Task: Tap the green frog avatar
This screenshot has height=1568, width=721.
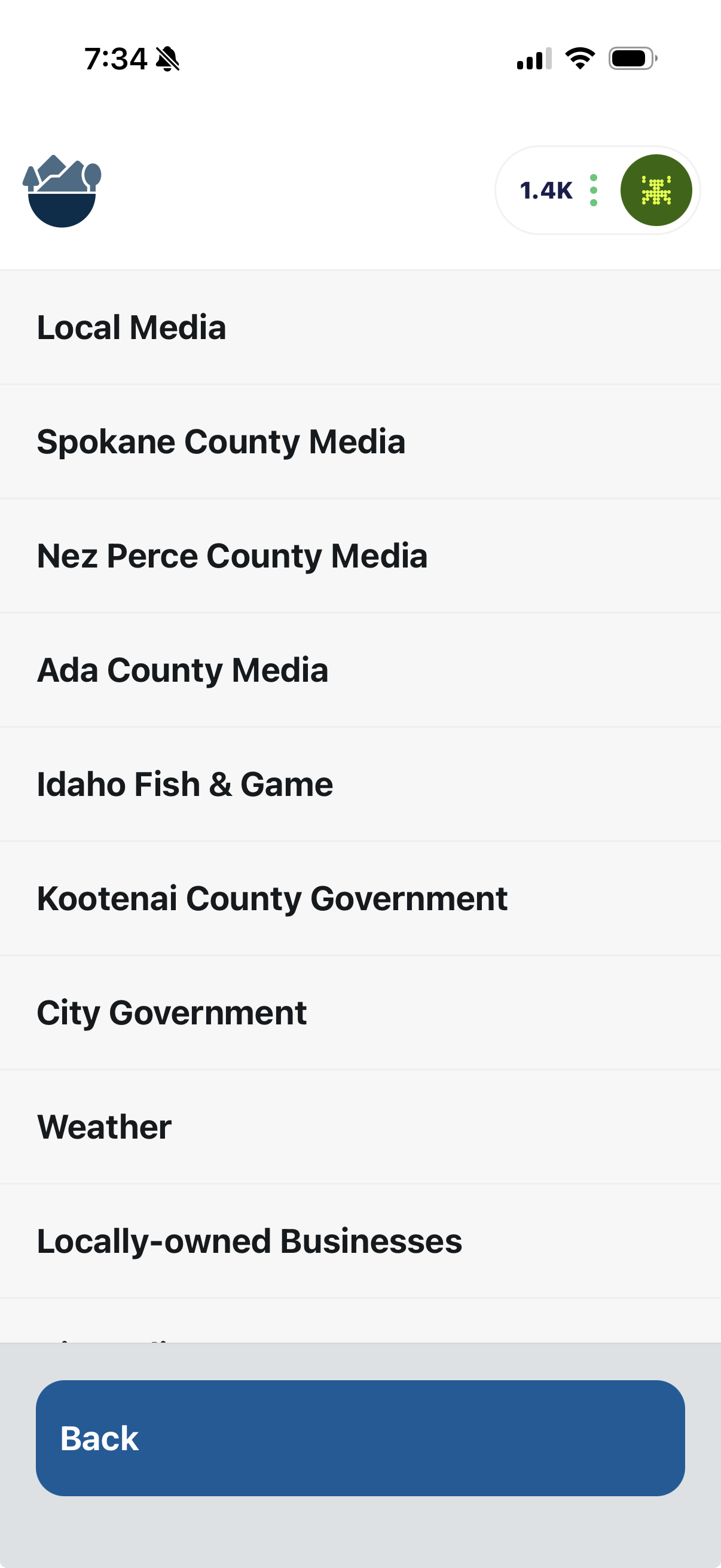Action: click(656, 190)
